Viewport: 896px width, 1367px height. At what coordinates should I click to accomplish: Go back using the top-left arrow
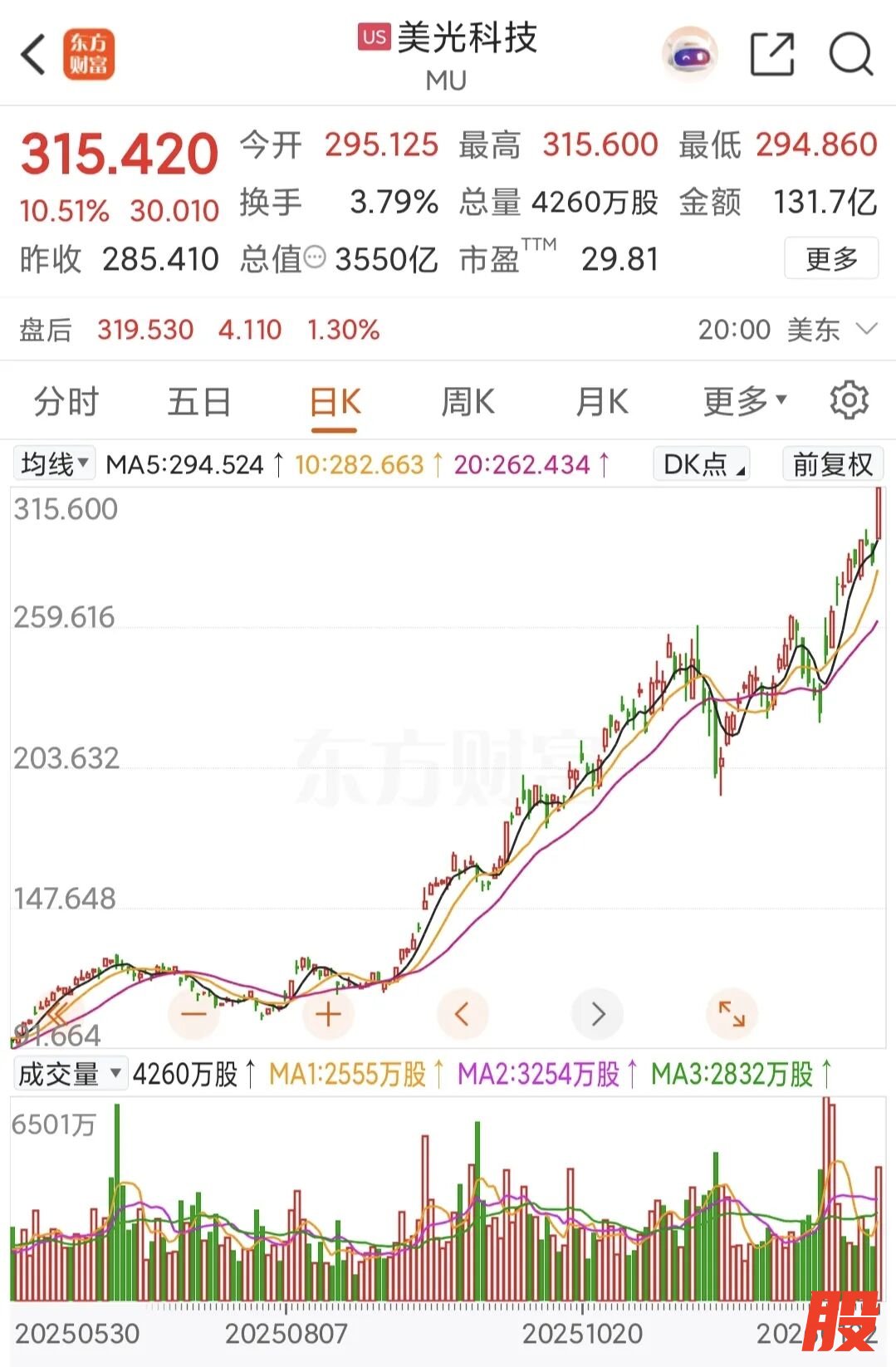tap(33, 56)
